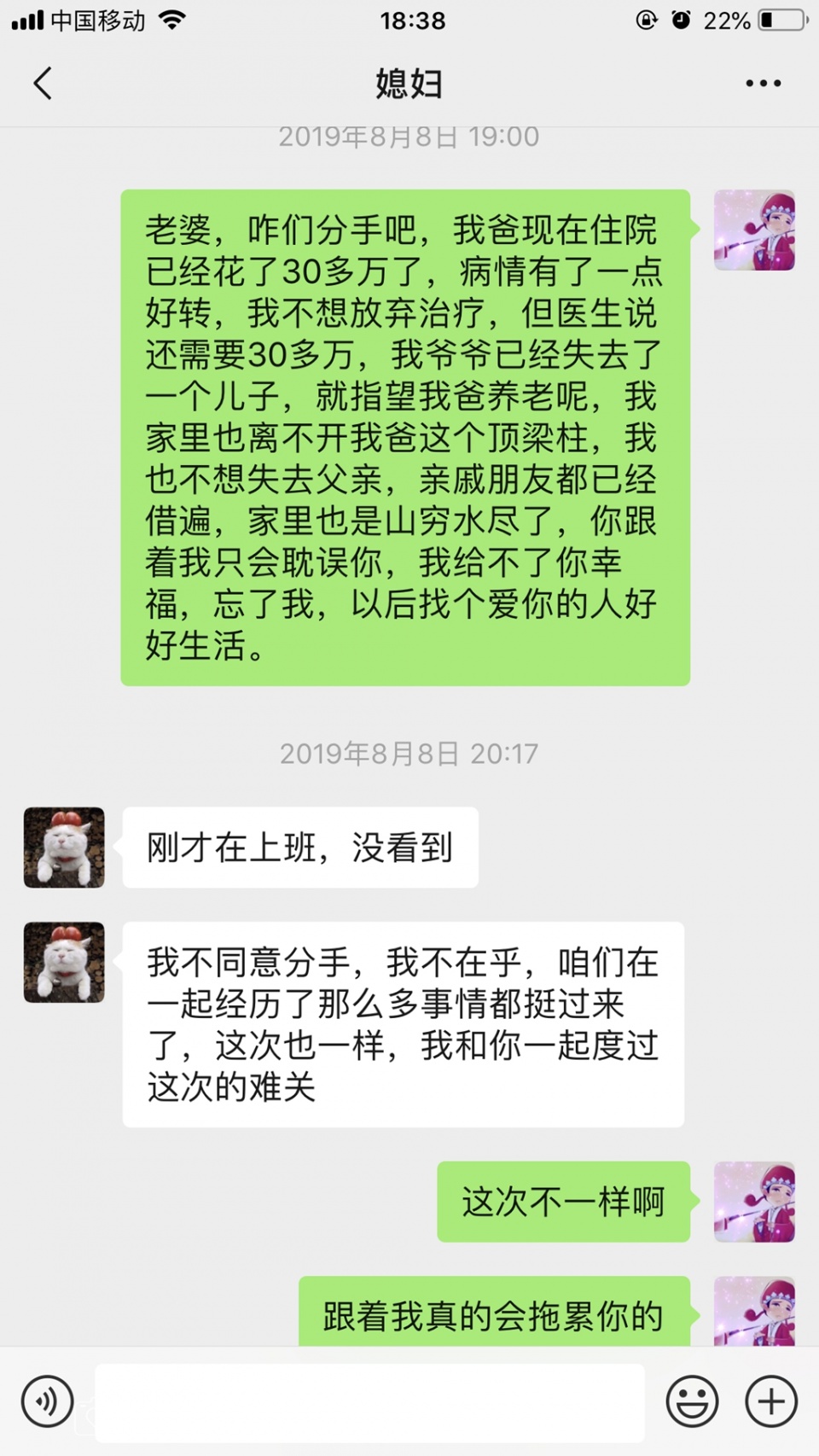View sender avatar next to 这次不一样啊

point(754,1201)
